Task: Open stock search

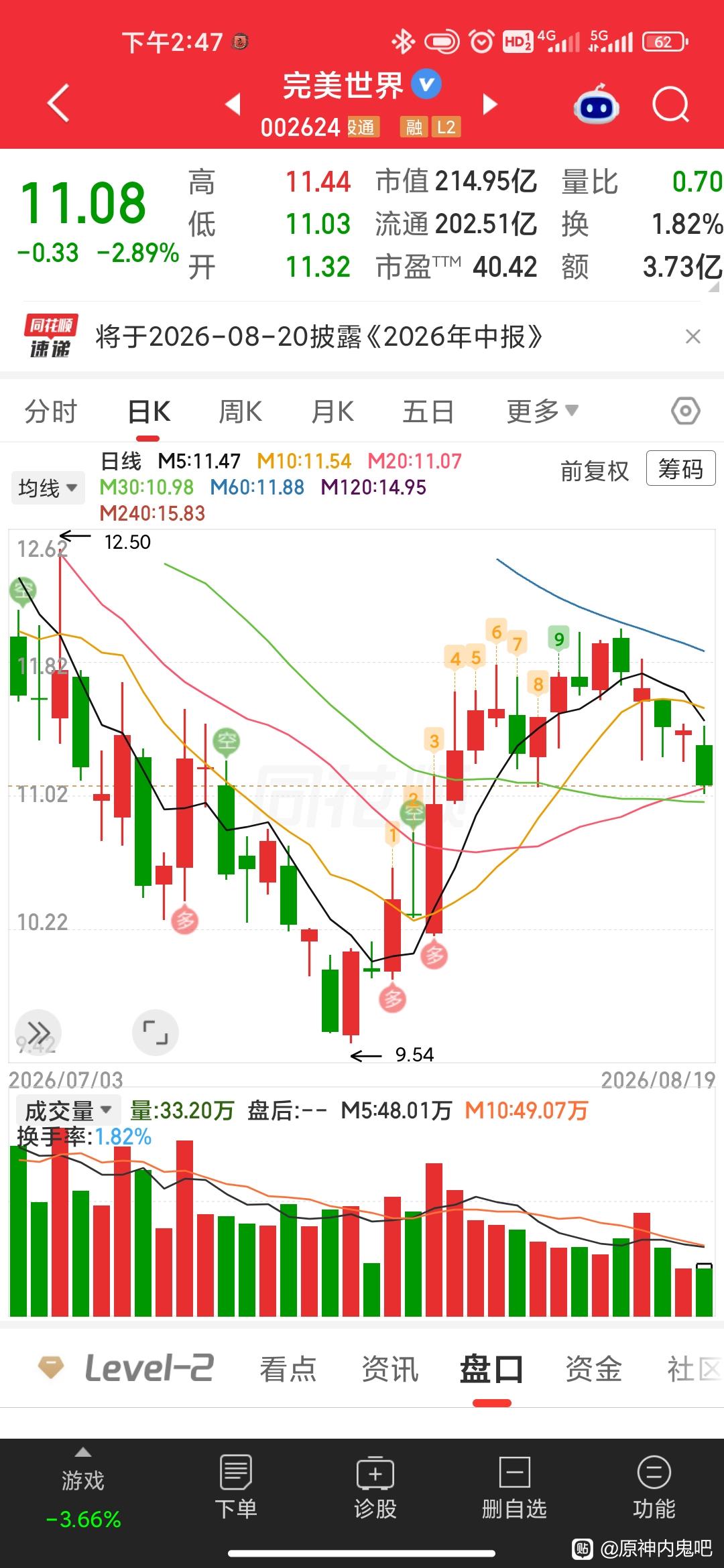Action: point(670,105)
